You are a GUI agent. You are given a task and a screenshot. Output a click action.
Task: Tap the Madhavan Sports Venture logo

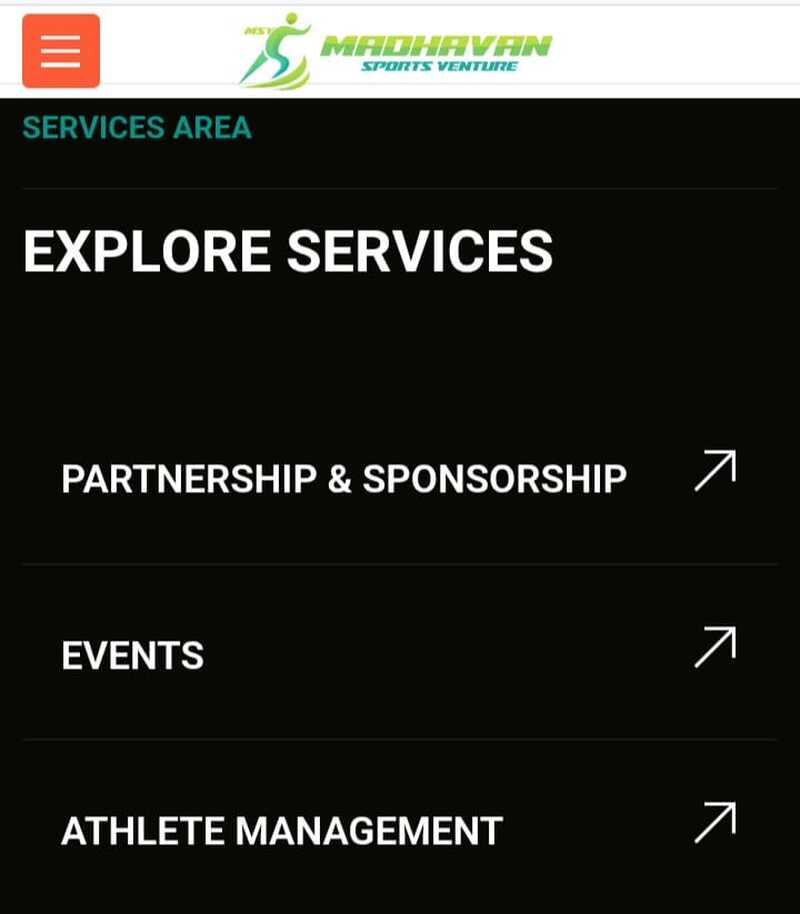click(x=395, y=50)
